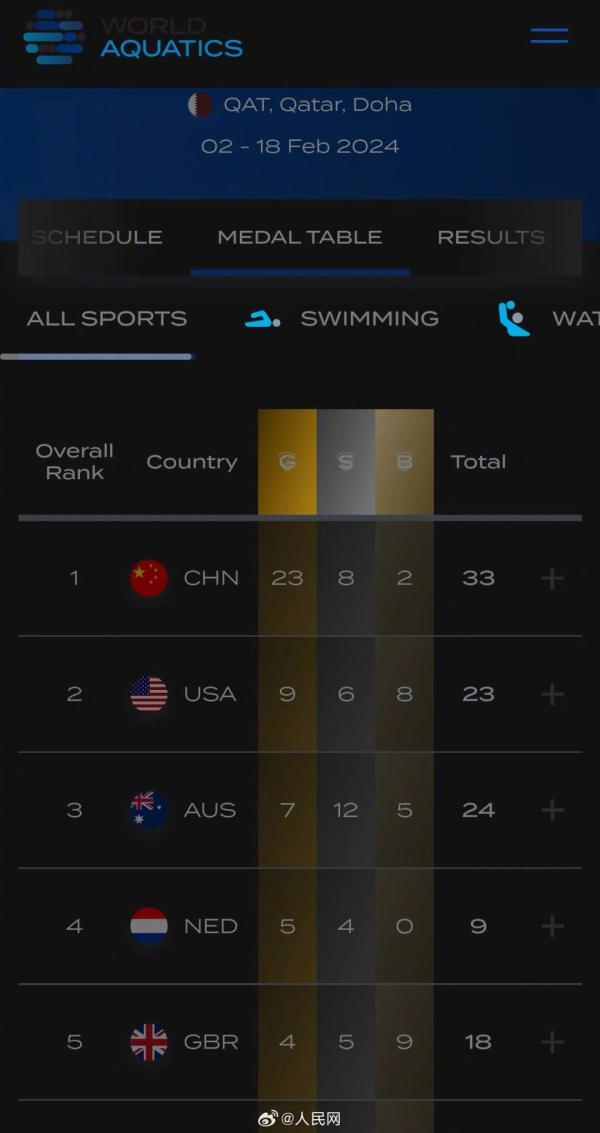Switch to the Schedule tab

[x=96, y=237]
